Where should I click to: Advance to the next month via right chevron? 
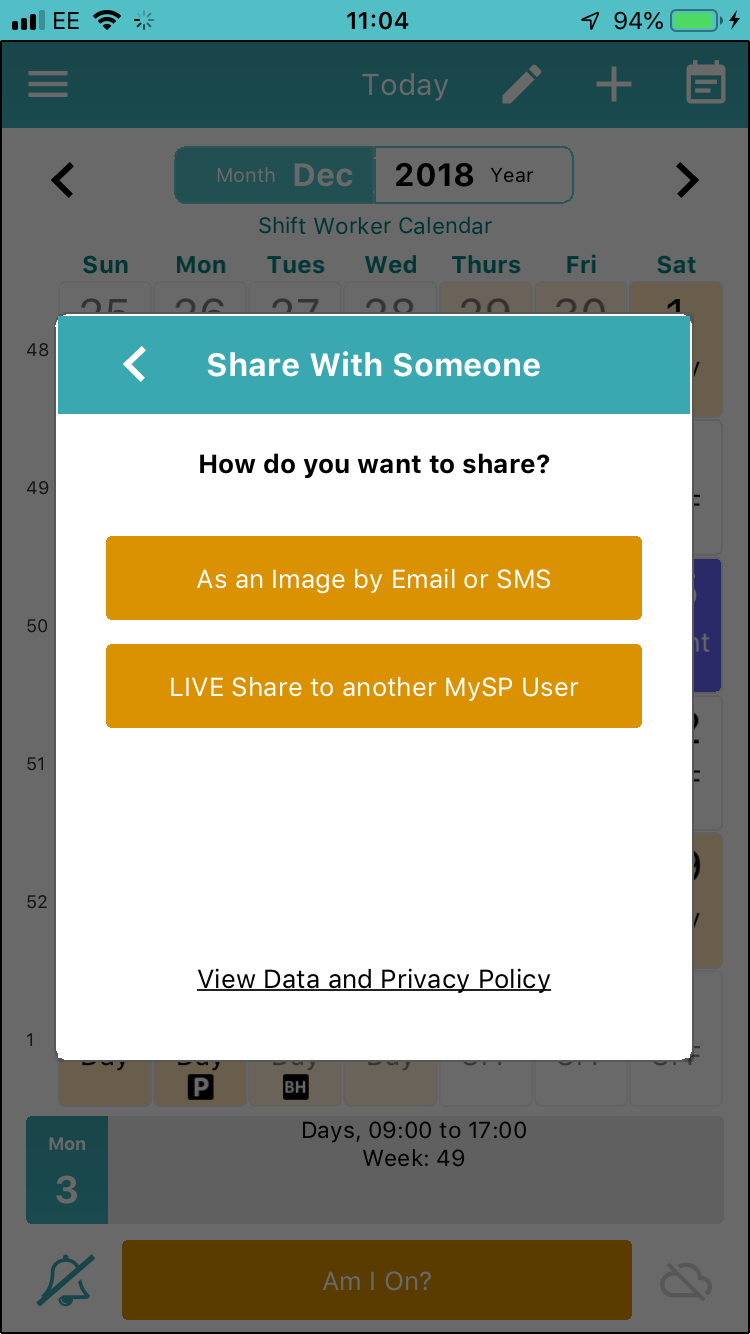[x=687, y=180]
